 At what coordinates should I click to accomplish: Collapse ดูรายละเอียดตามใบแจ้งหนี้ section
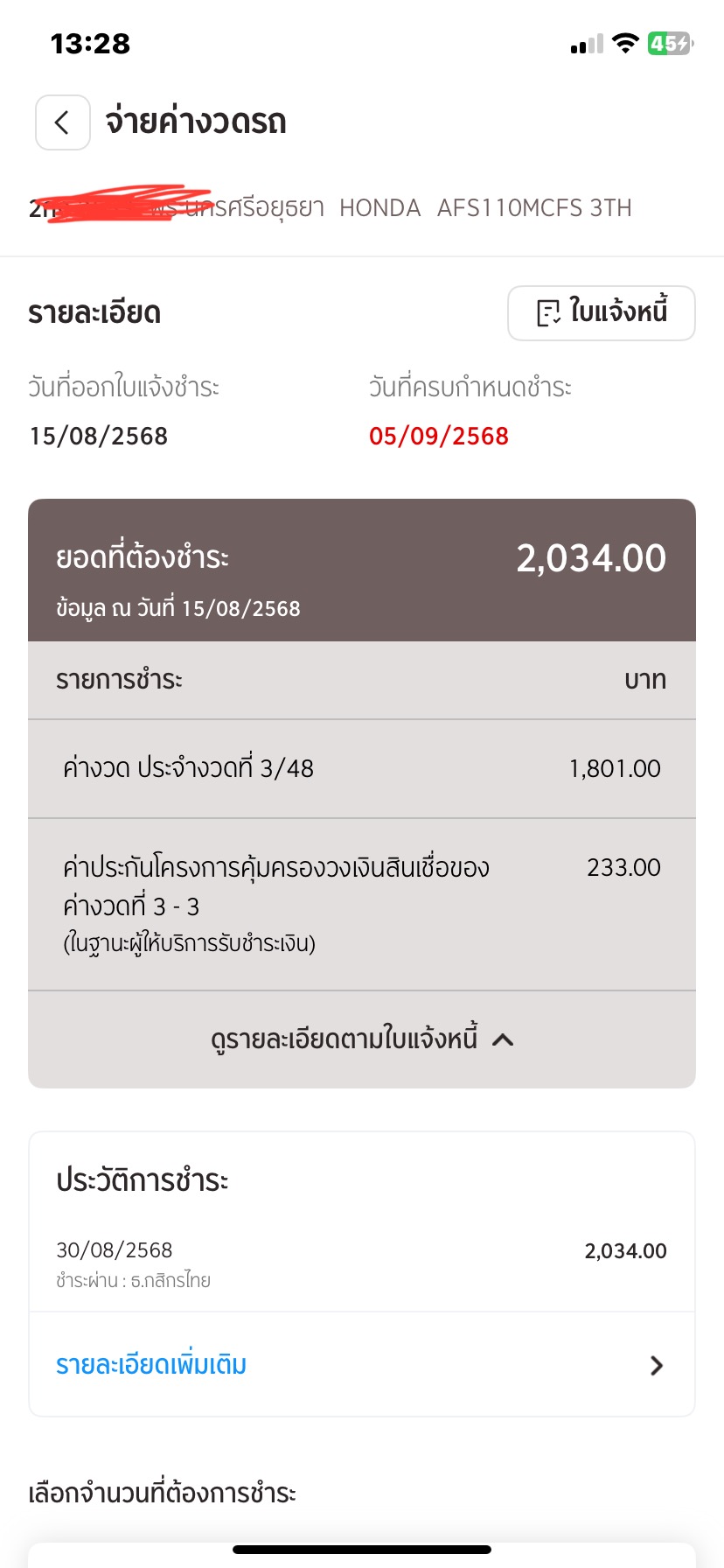362,1039
